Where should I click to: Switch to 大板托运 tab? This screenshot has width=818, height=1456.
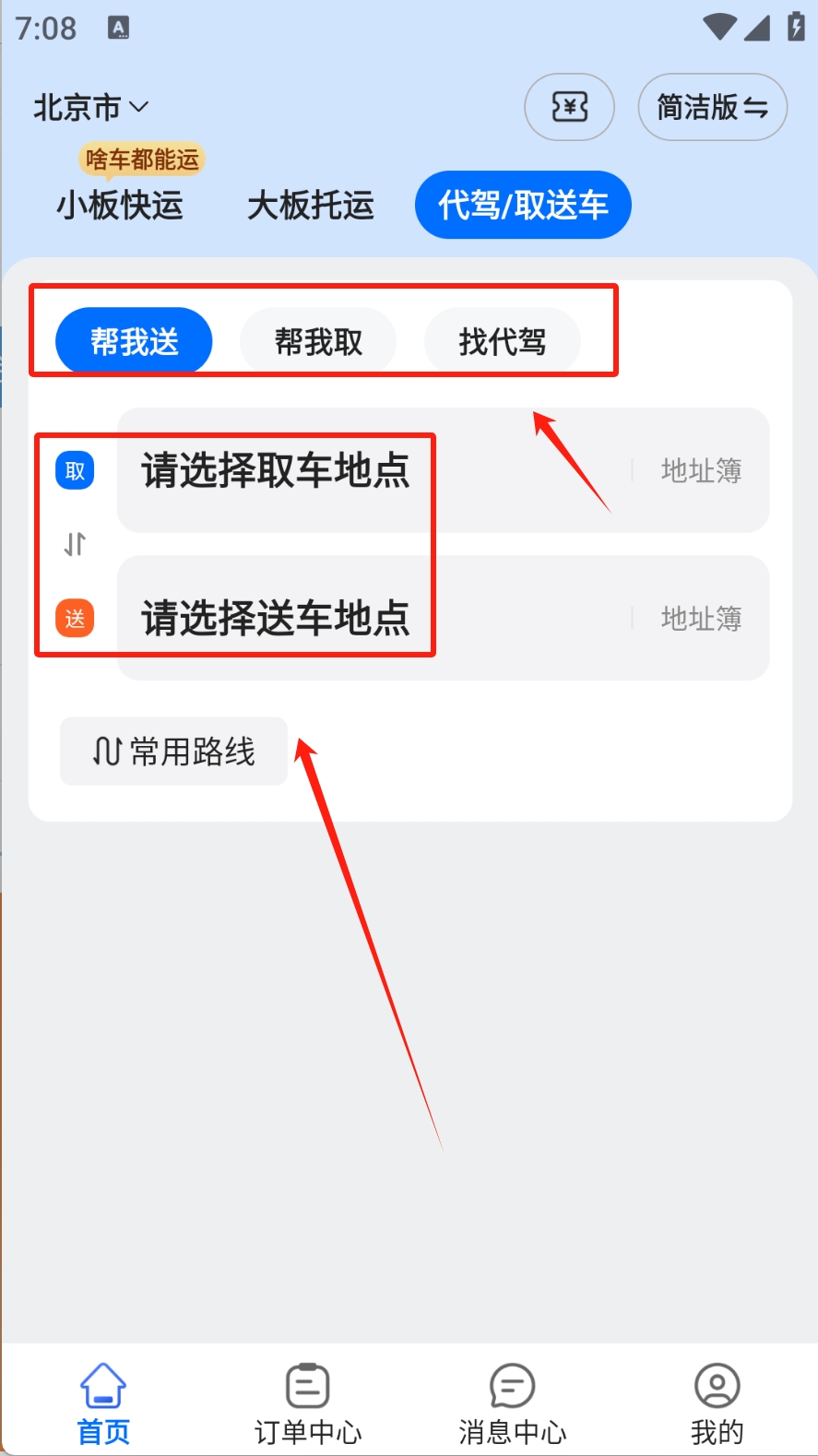point(311,205)
